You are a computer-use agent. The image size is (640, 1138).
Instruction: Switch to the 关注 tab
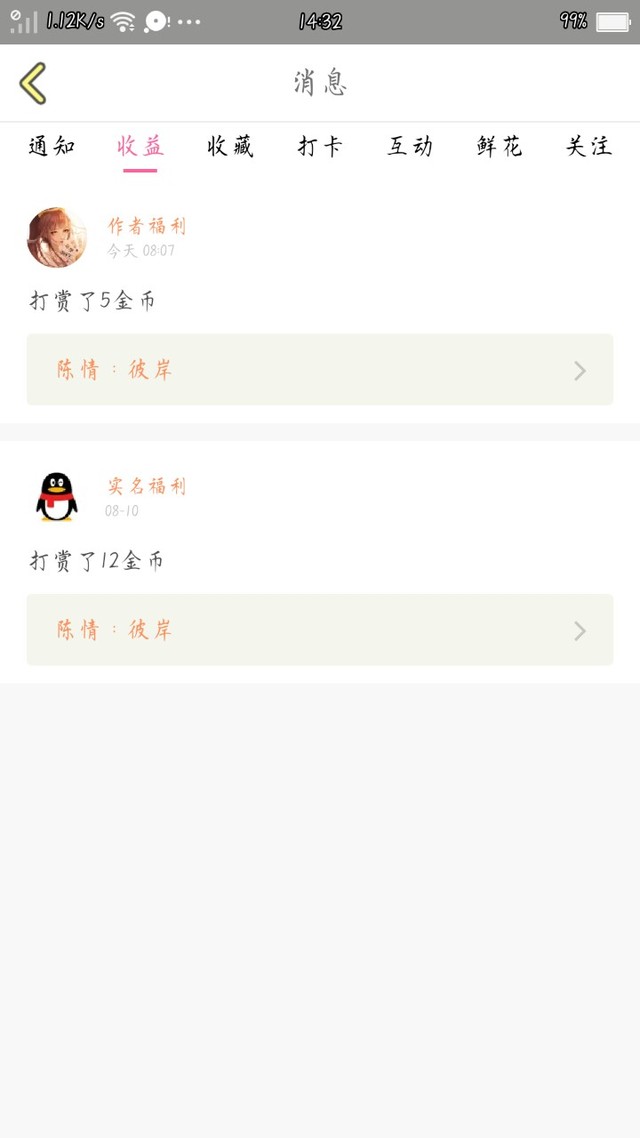[589, 146]
